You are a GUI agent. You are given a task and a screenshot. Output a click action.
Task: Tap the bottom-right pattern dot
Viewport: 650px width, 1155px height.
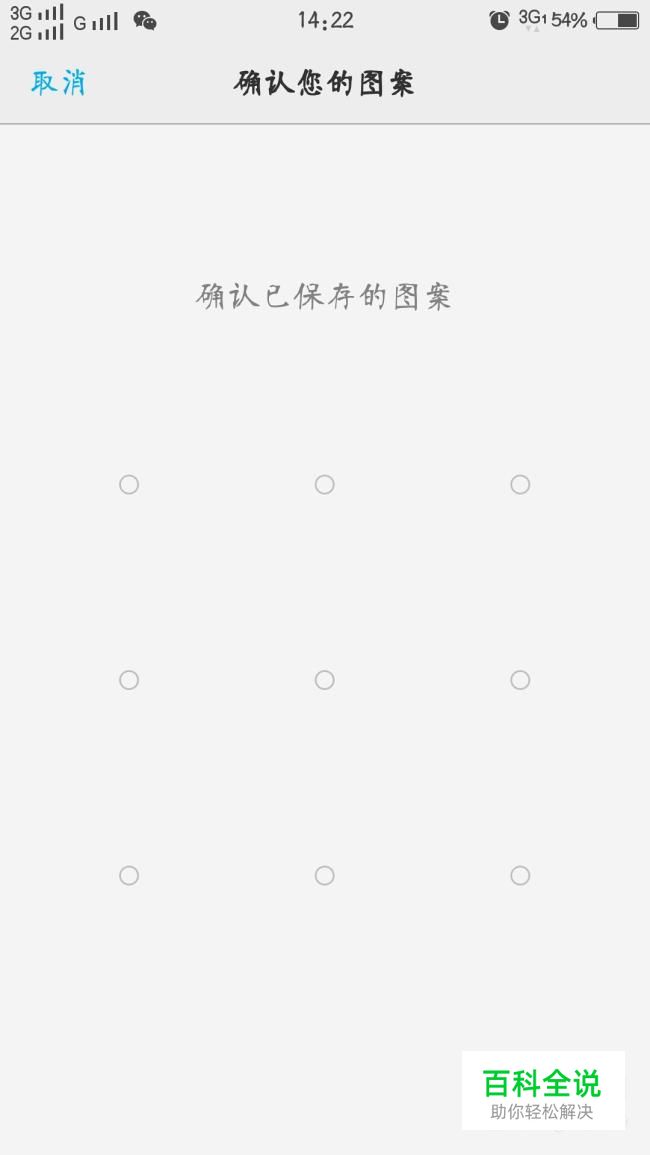520,875
